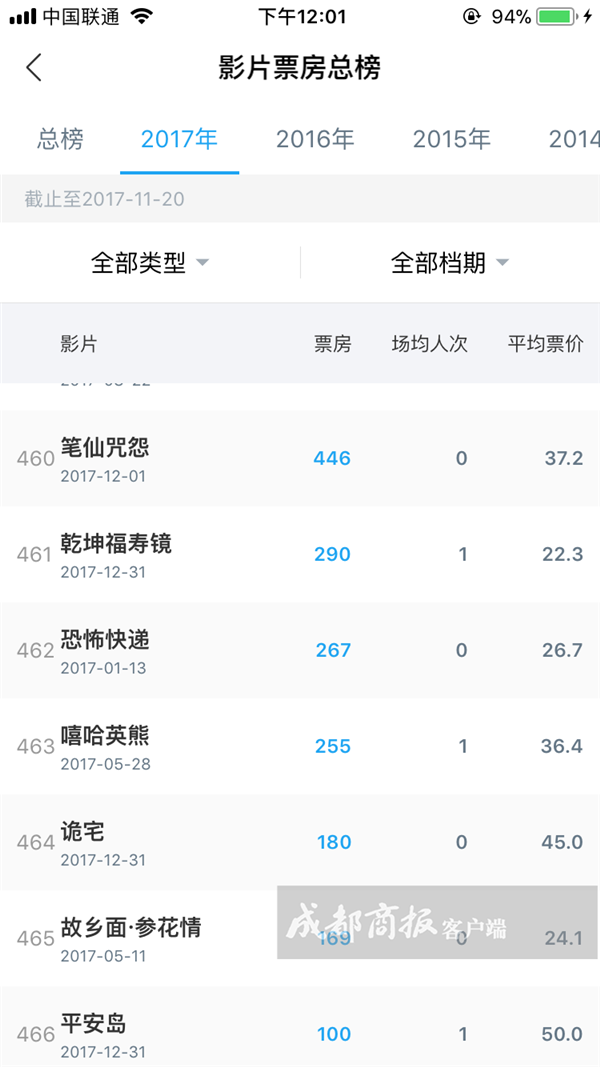Screen dimensions: 600x1067
Task: View details for 恐怖快递
Action: pyautogui.click(x=300, y=650)
